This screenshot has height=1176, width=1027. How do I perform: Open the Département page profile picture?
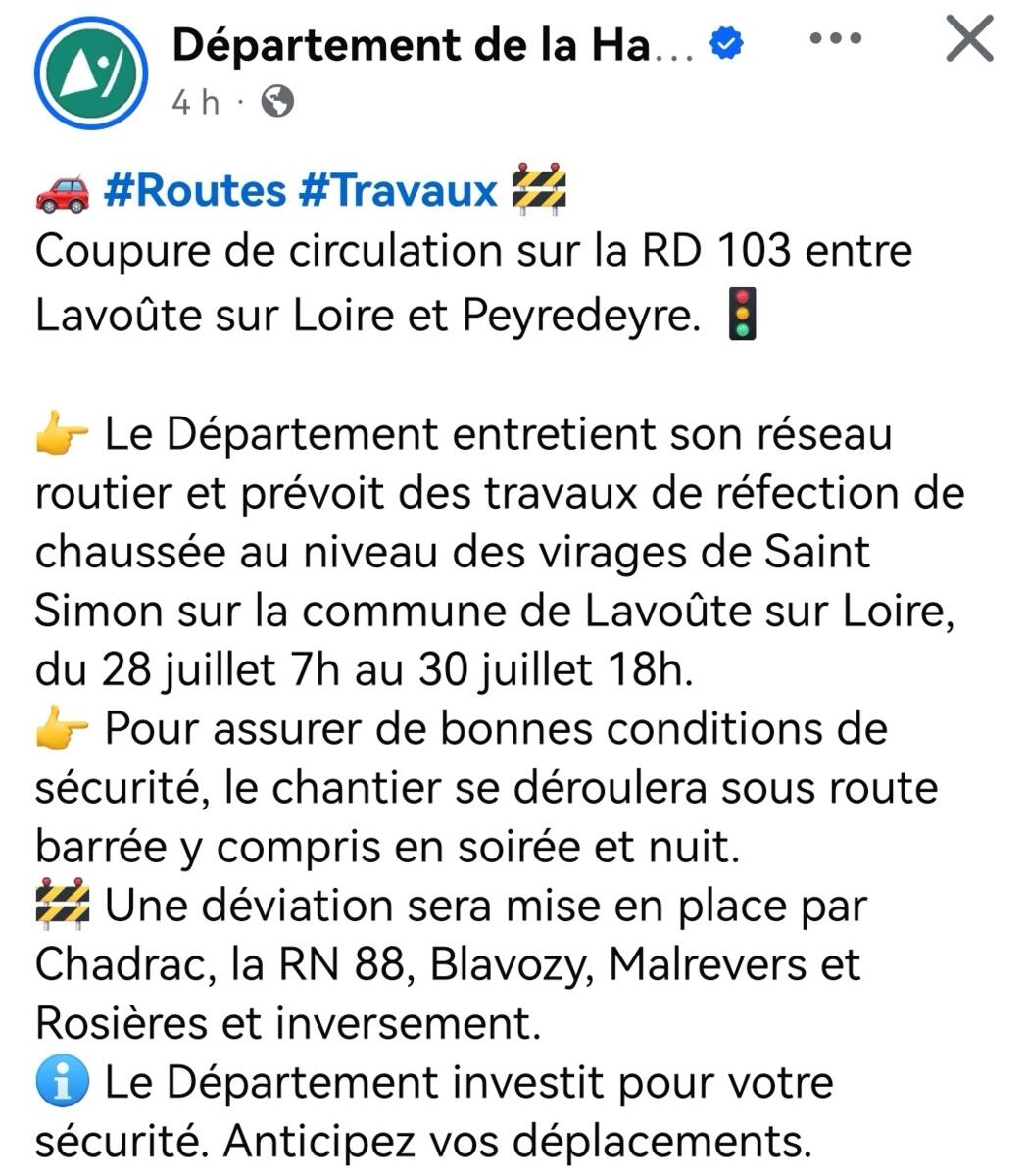[90, 73]
